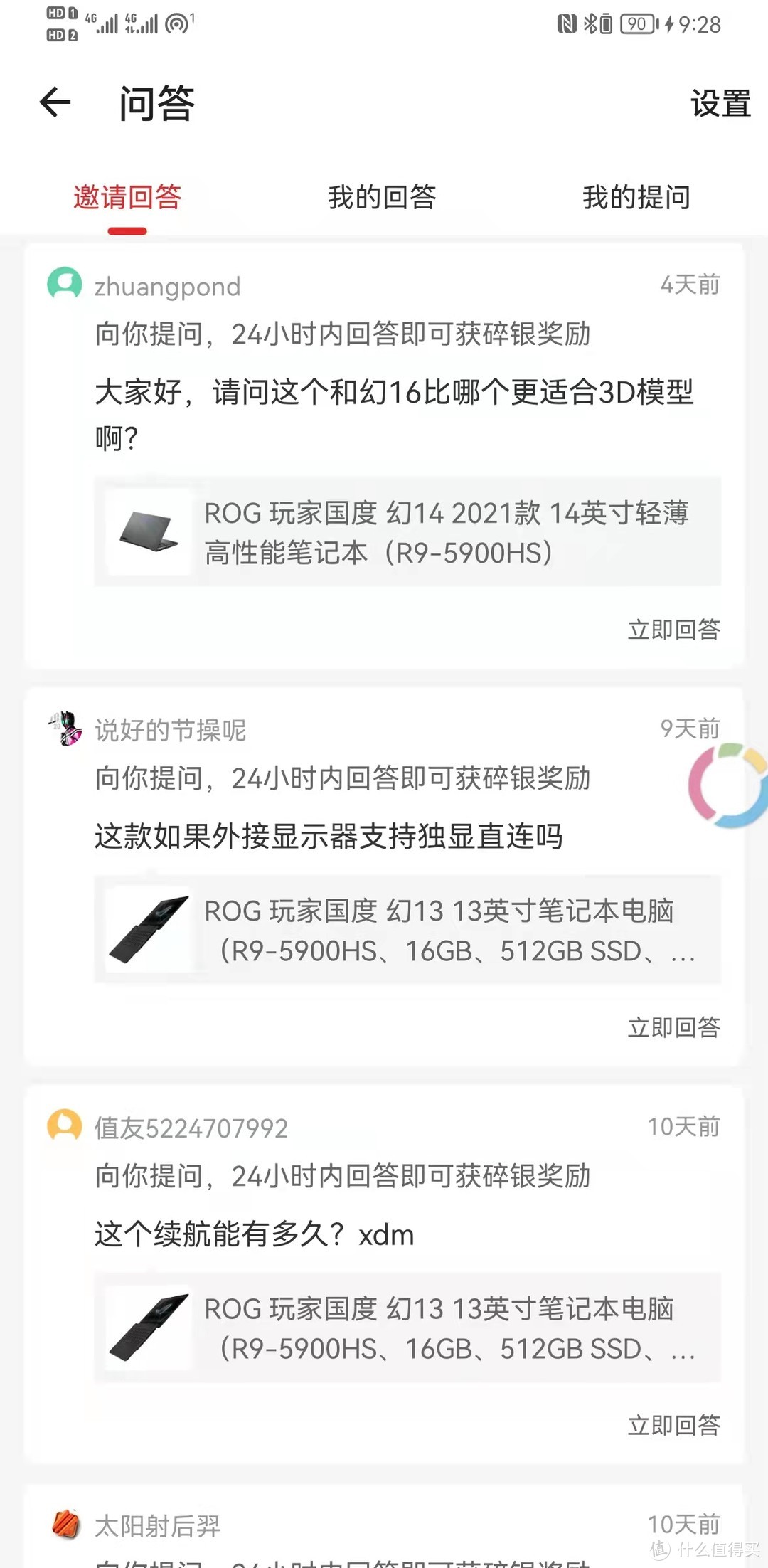
Task: Tap 立即回答 on the battery life question
Action: tap(673, 1424)
